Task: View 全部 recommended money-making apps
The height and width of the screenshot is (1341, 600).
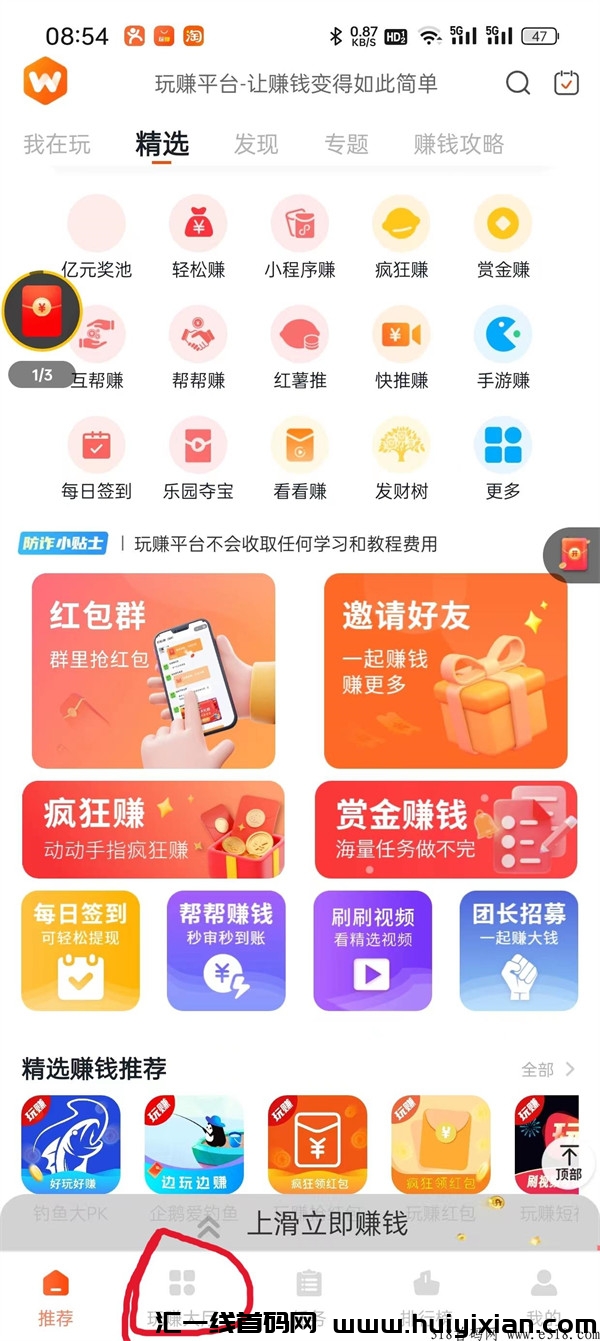Action: [x=548, y=1070]
